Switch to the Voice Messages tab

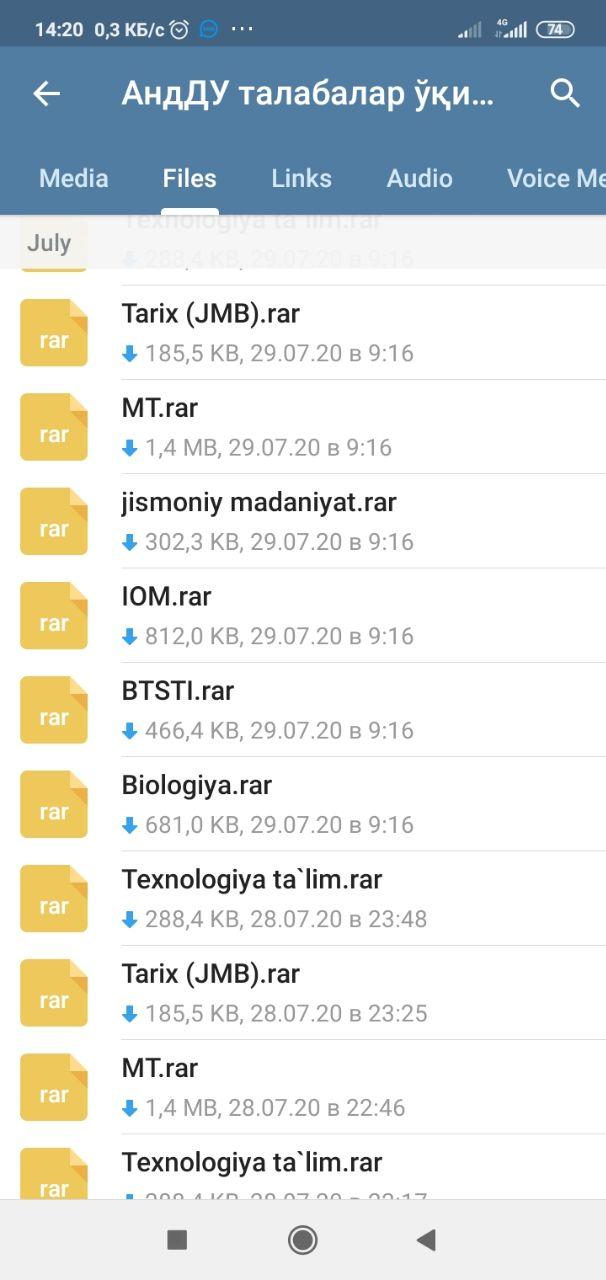click(x=556, y=178)
